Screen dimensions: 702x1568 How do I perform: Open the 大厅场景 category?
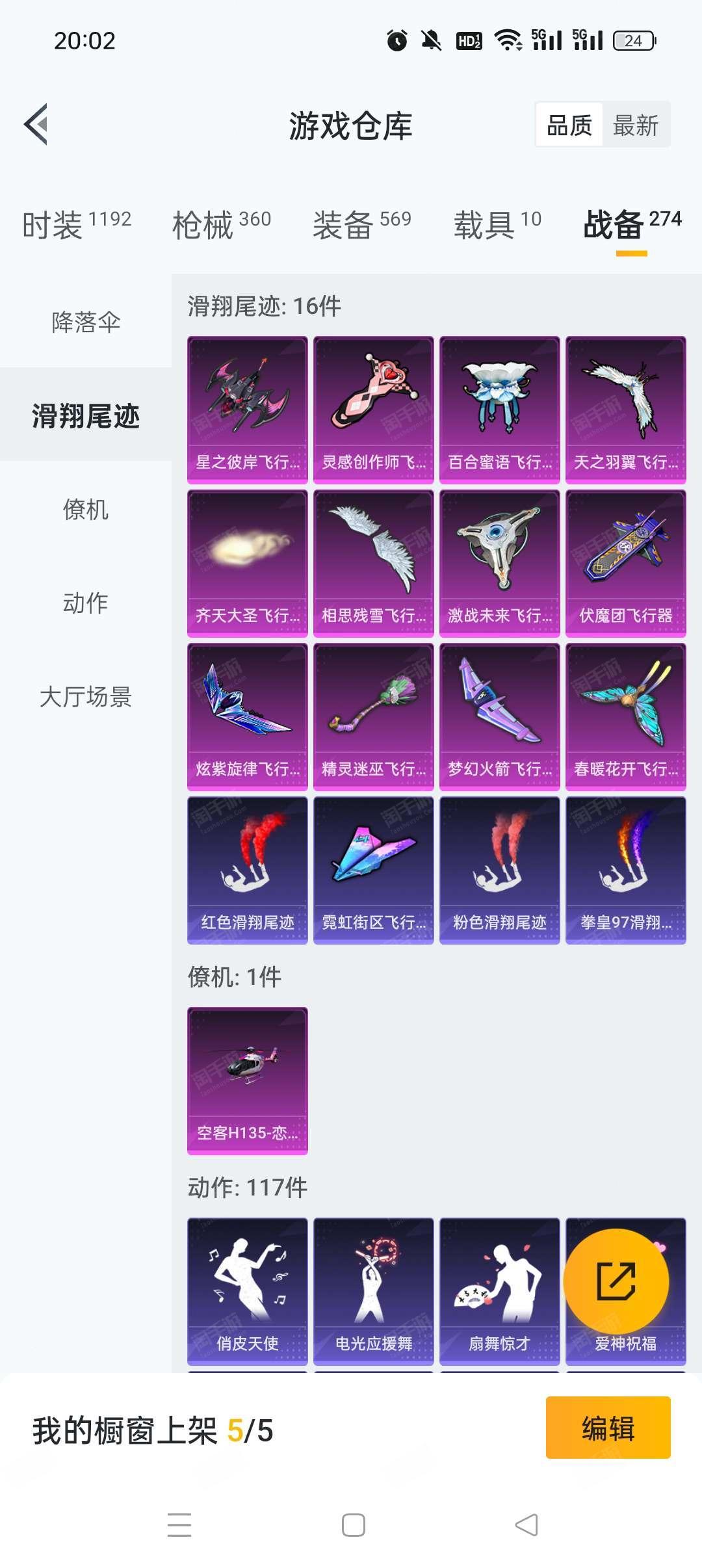tap(86, 696)
